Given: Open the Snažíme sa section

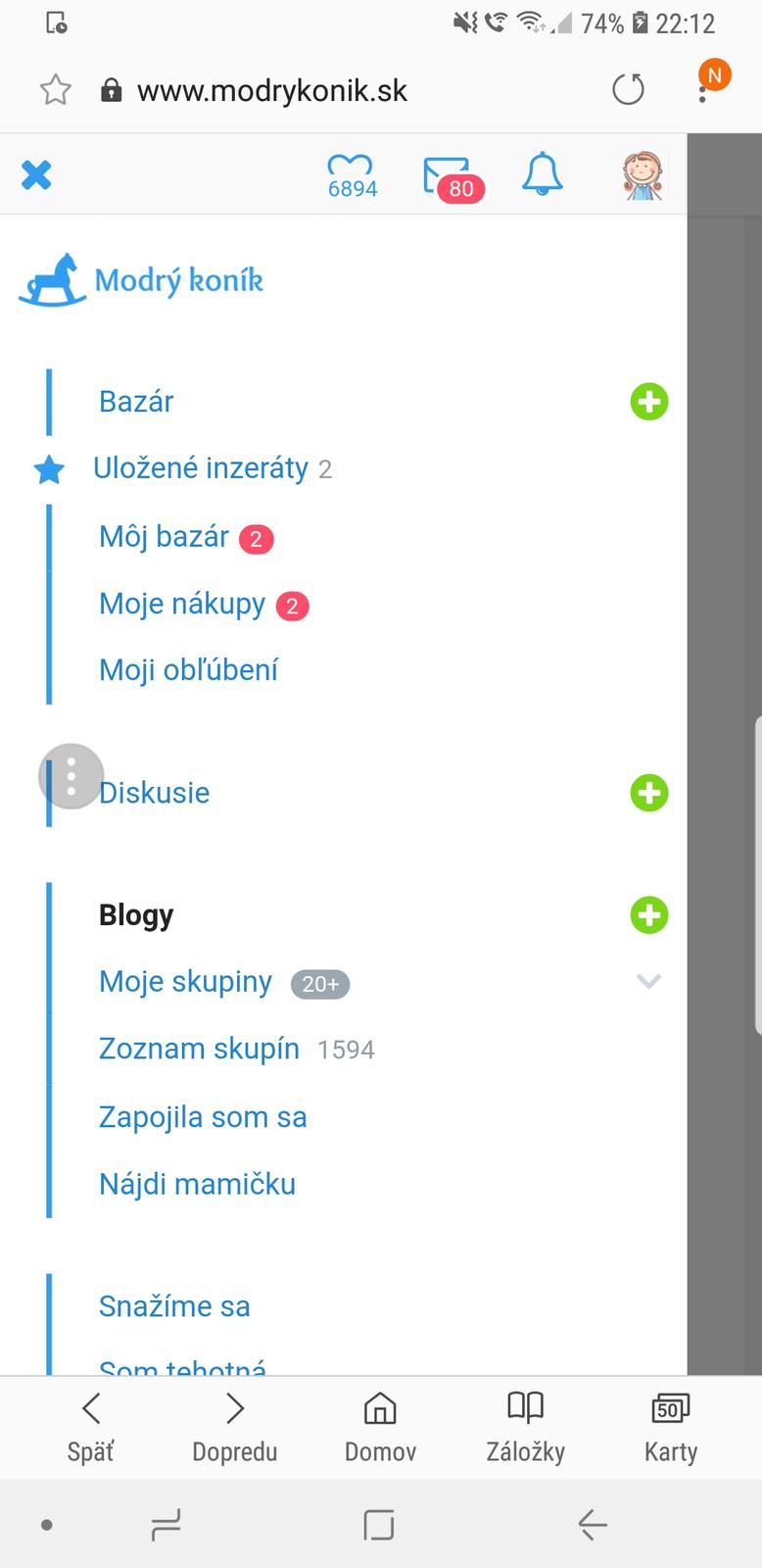Looking at the screenshot, I should 174,1306.
